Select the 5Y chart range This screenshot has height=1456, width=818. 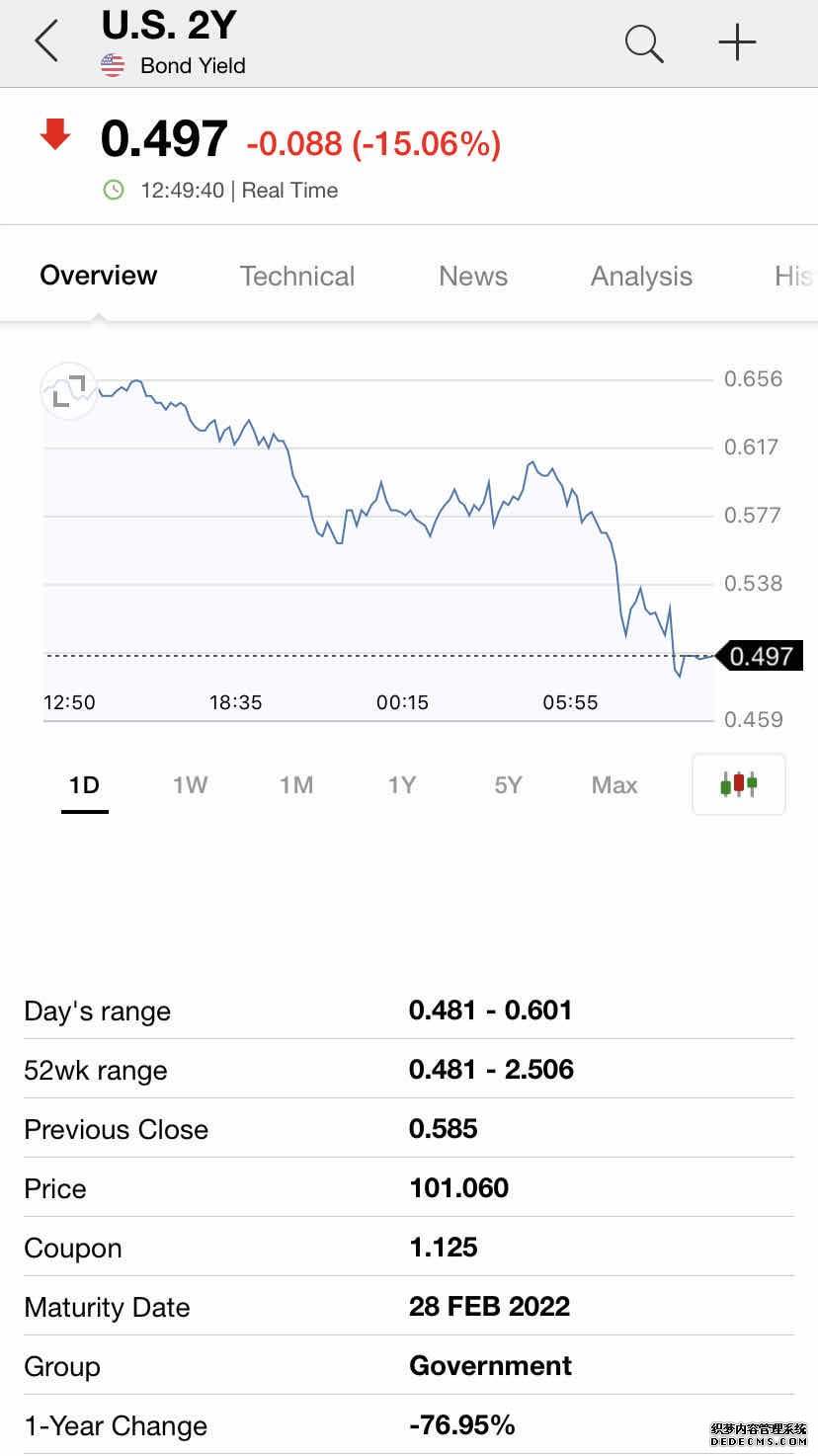pos(508,785)
